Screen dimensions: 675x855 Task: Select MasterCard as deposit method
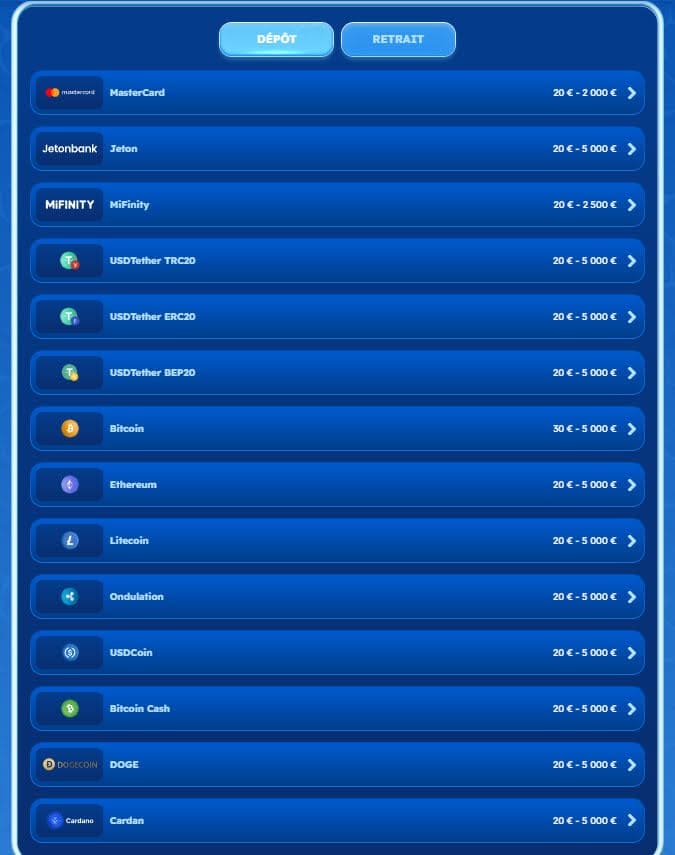[337, 93]
